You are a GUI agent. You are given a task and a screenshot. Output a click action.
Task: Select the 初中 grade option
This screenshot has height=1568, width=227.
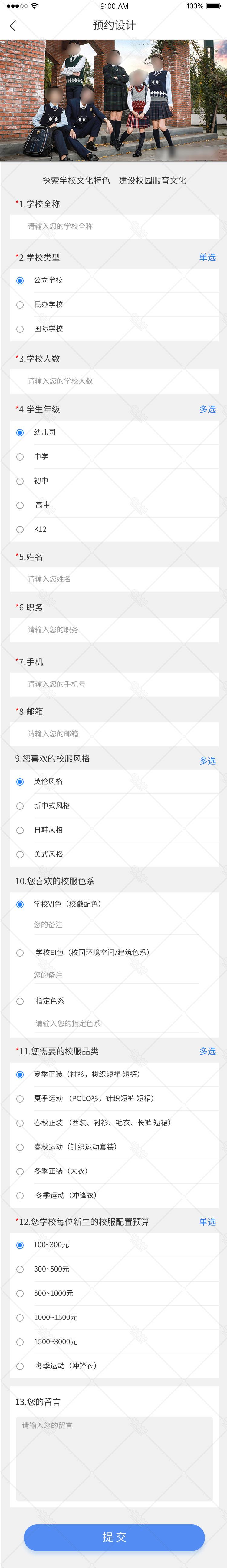(20, 481)
